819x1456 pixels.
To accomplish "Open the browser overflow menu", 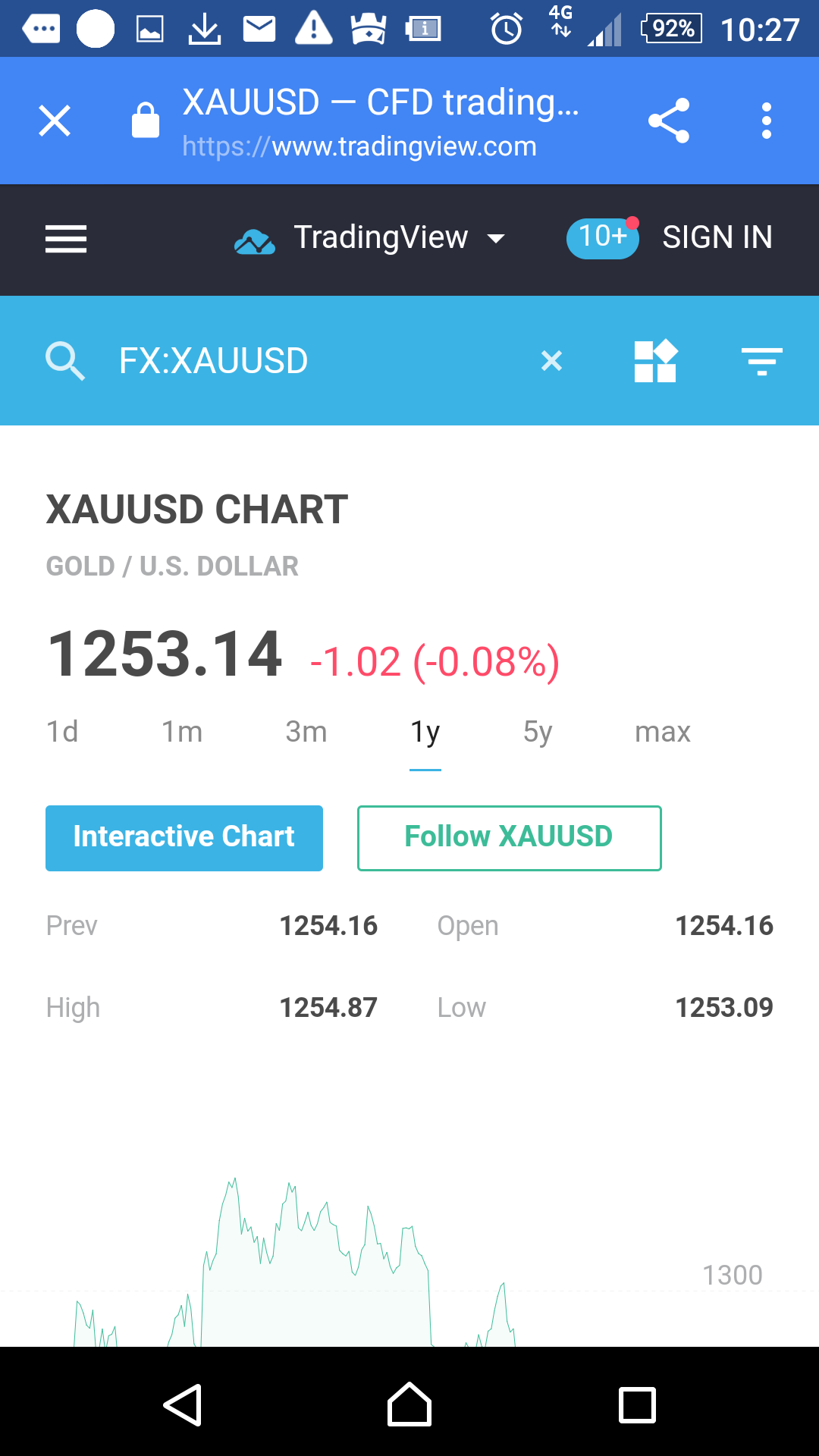I will [x=767, y=121].
